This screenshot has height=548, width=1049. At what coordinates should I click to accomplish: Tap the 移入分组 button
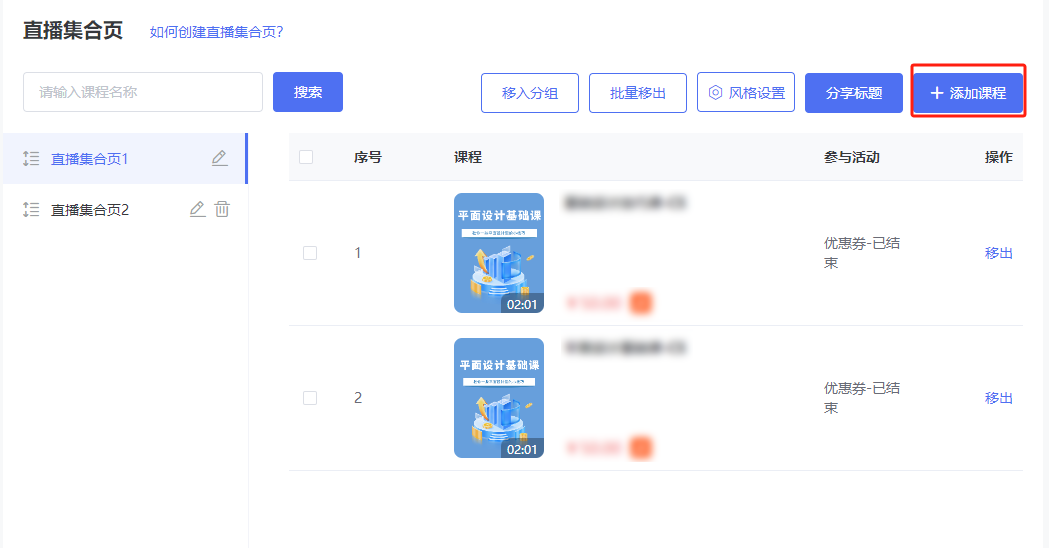pyautogui.click(x=530, y=93)
